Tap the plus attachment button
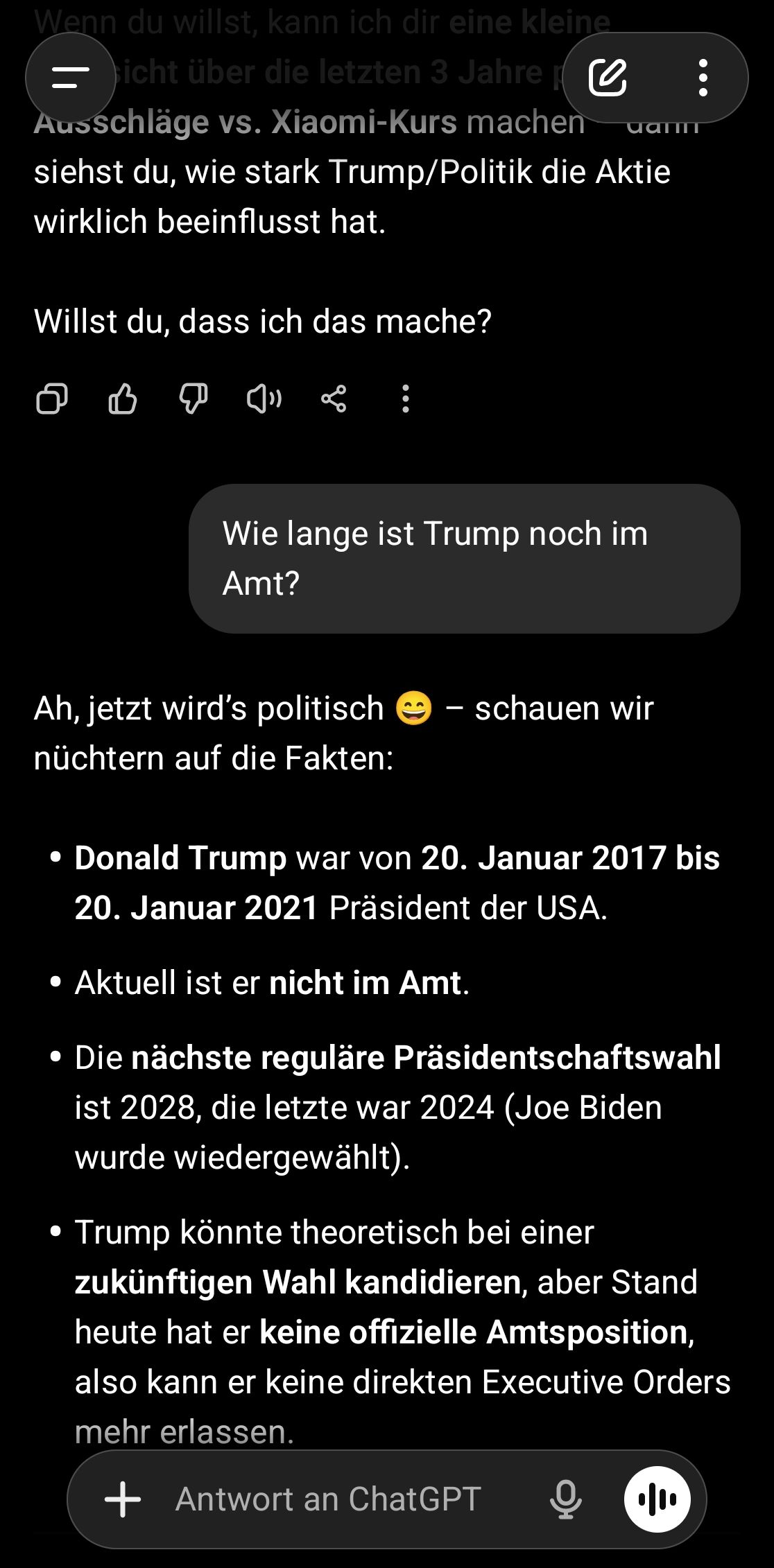Viewport: 774px width, 1568px height. click(123, 1499)
